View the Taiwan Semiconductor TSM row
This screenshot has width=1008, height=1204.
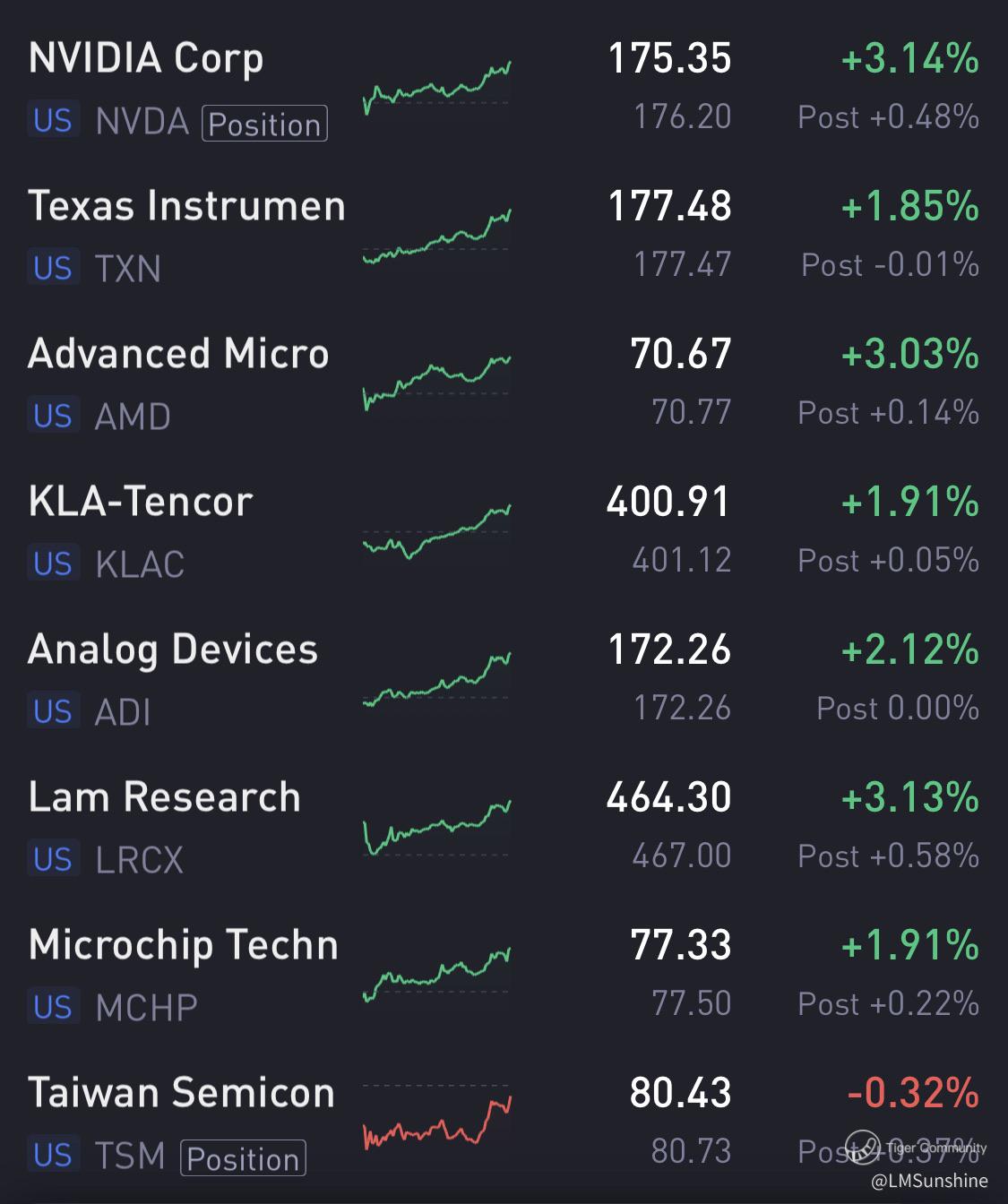pos(181,1094)
